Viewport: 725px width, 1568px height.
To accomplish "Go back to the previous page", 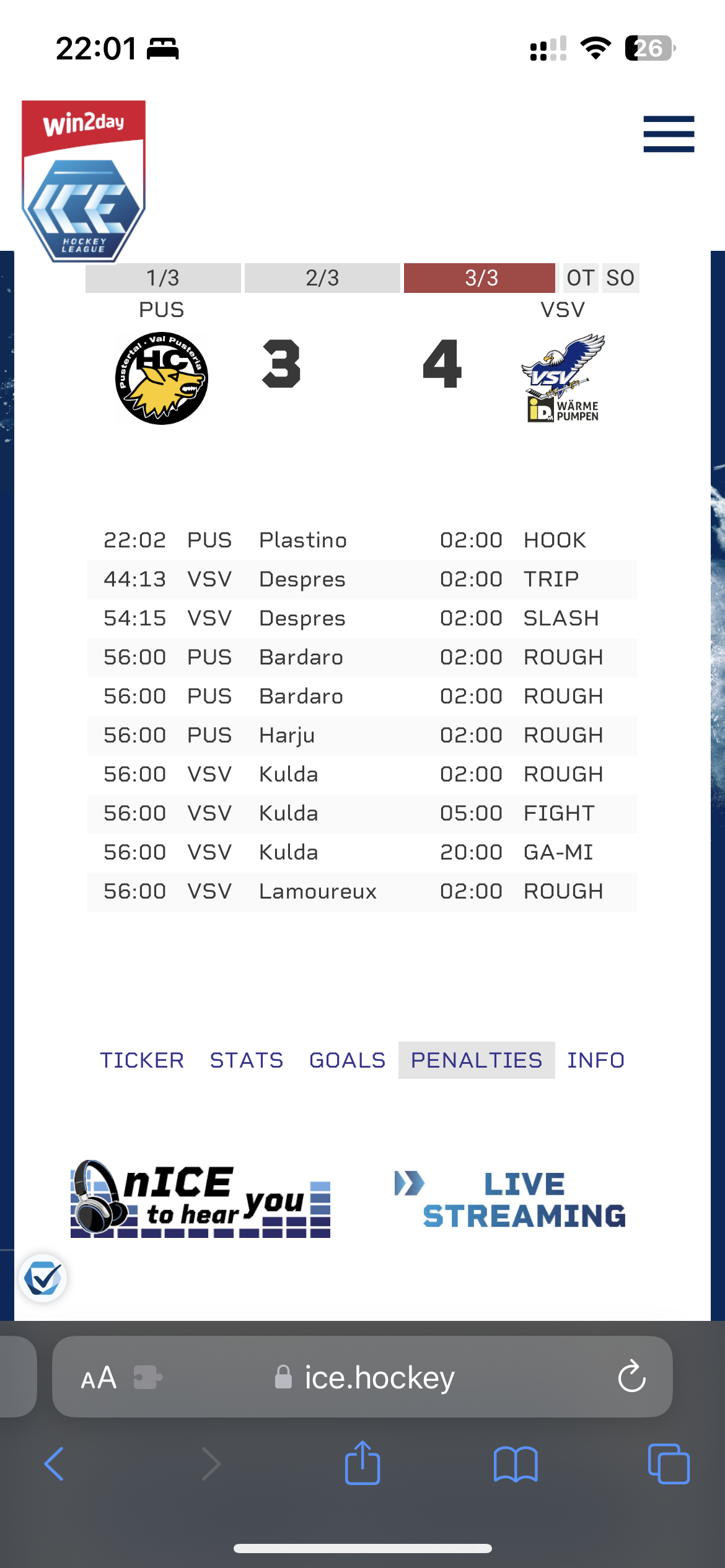I will (x=54, y=1464).
